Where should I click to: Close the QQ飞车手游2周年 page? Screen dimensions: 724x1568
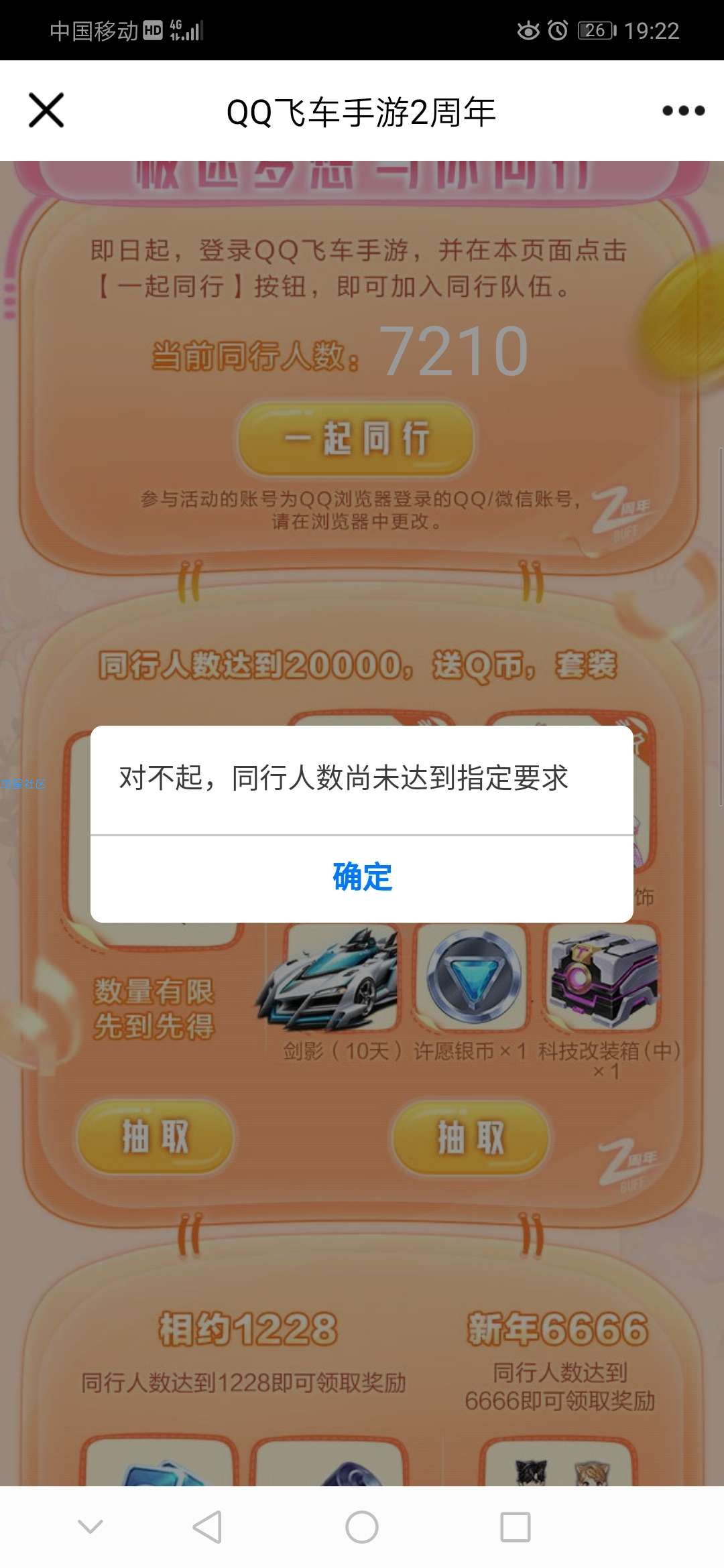[46, 111]
